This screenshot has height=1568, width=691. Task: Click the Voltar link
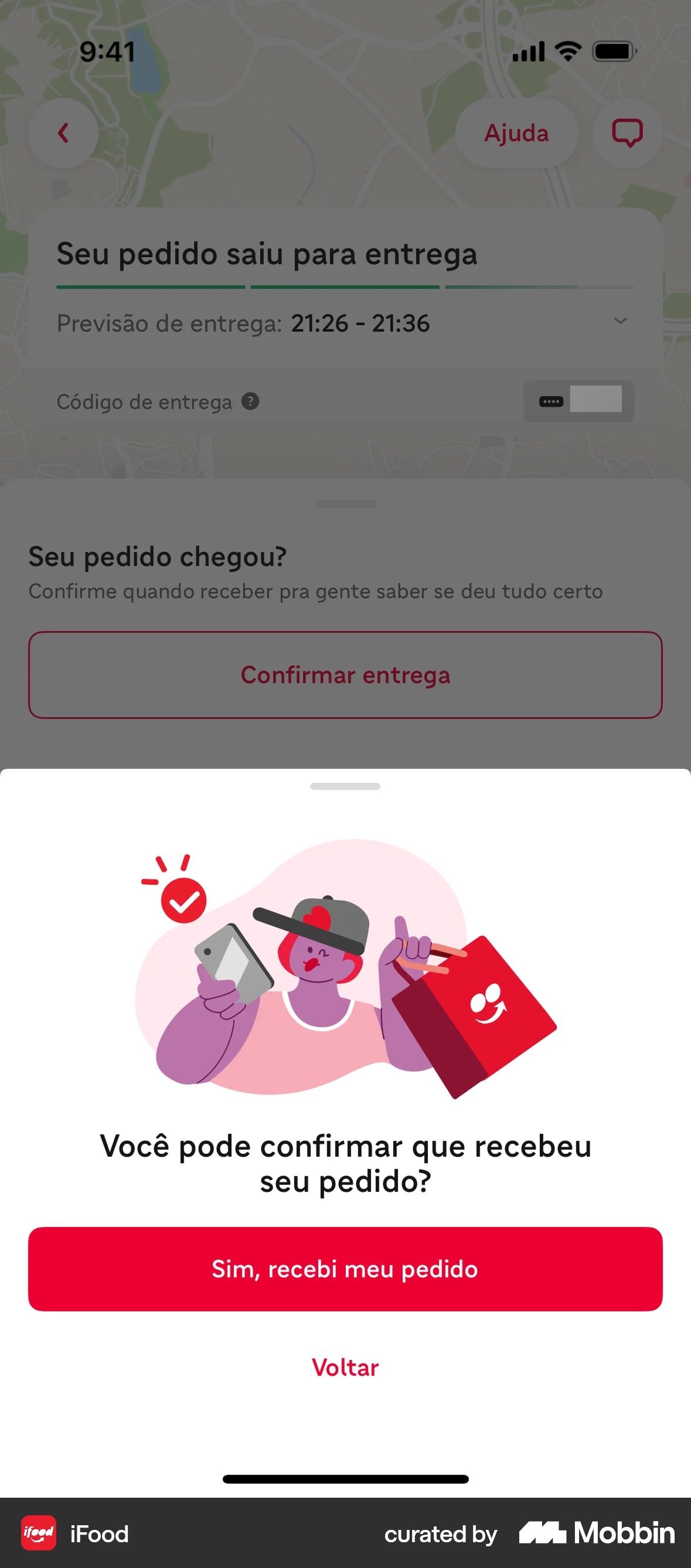[x=345, y=1367]
